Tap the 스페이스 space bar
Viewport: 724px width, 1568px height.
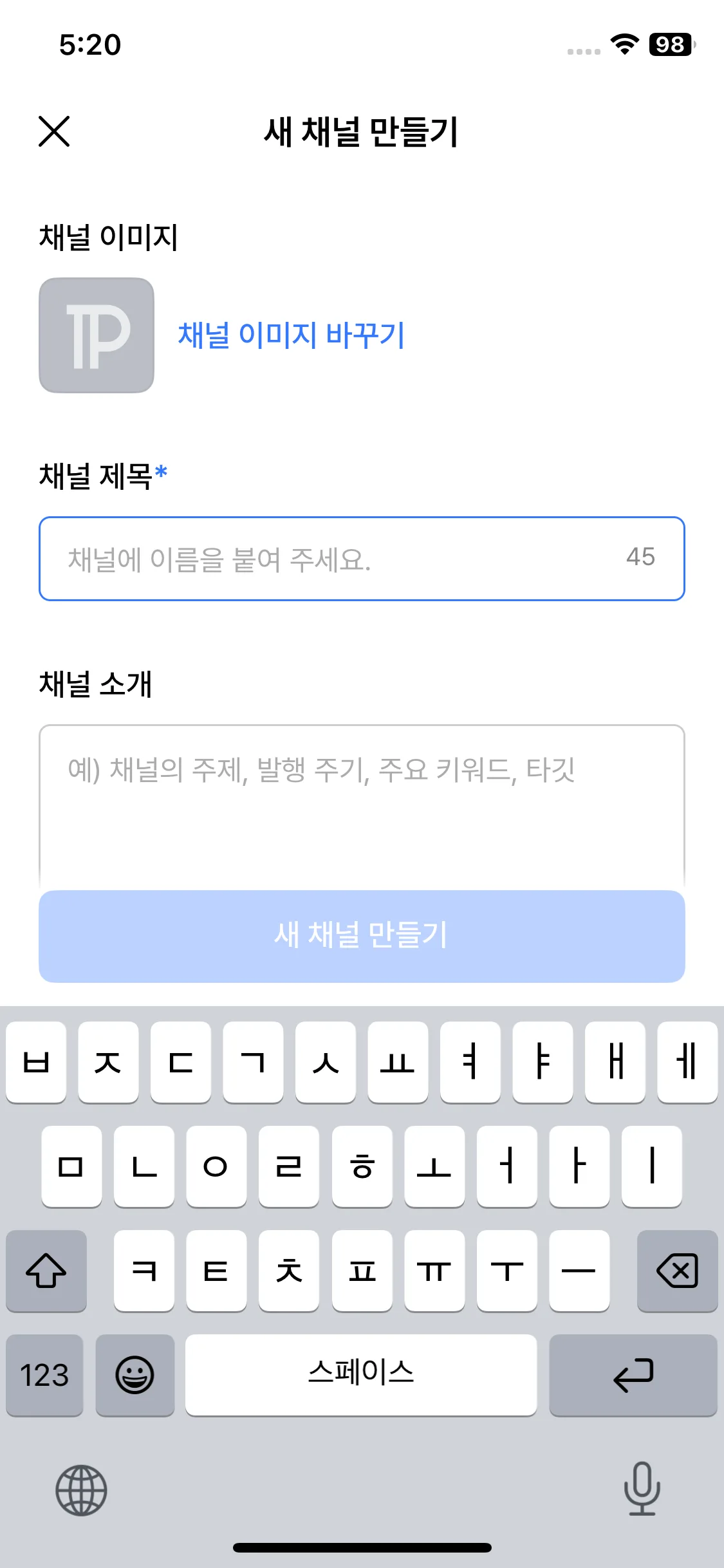tap(361, 1375)
